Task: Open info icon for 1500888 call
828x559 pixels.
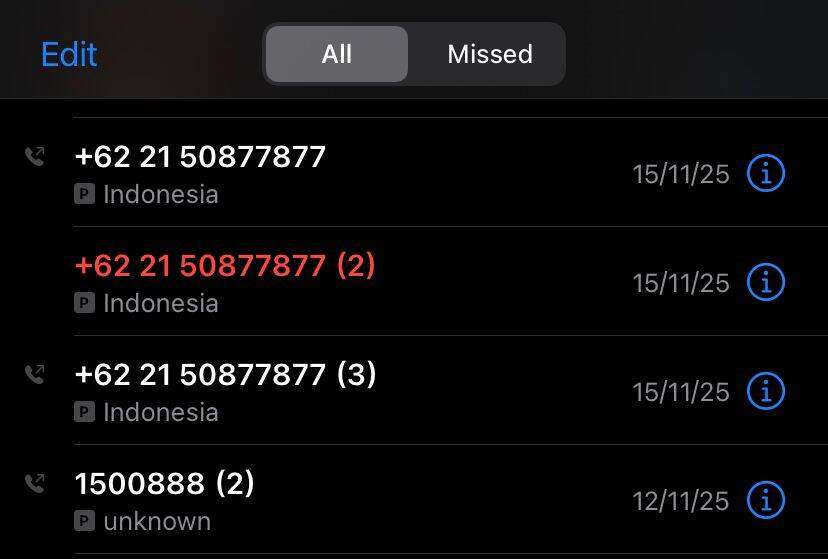Action: [766, 499]
